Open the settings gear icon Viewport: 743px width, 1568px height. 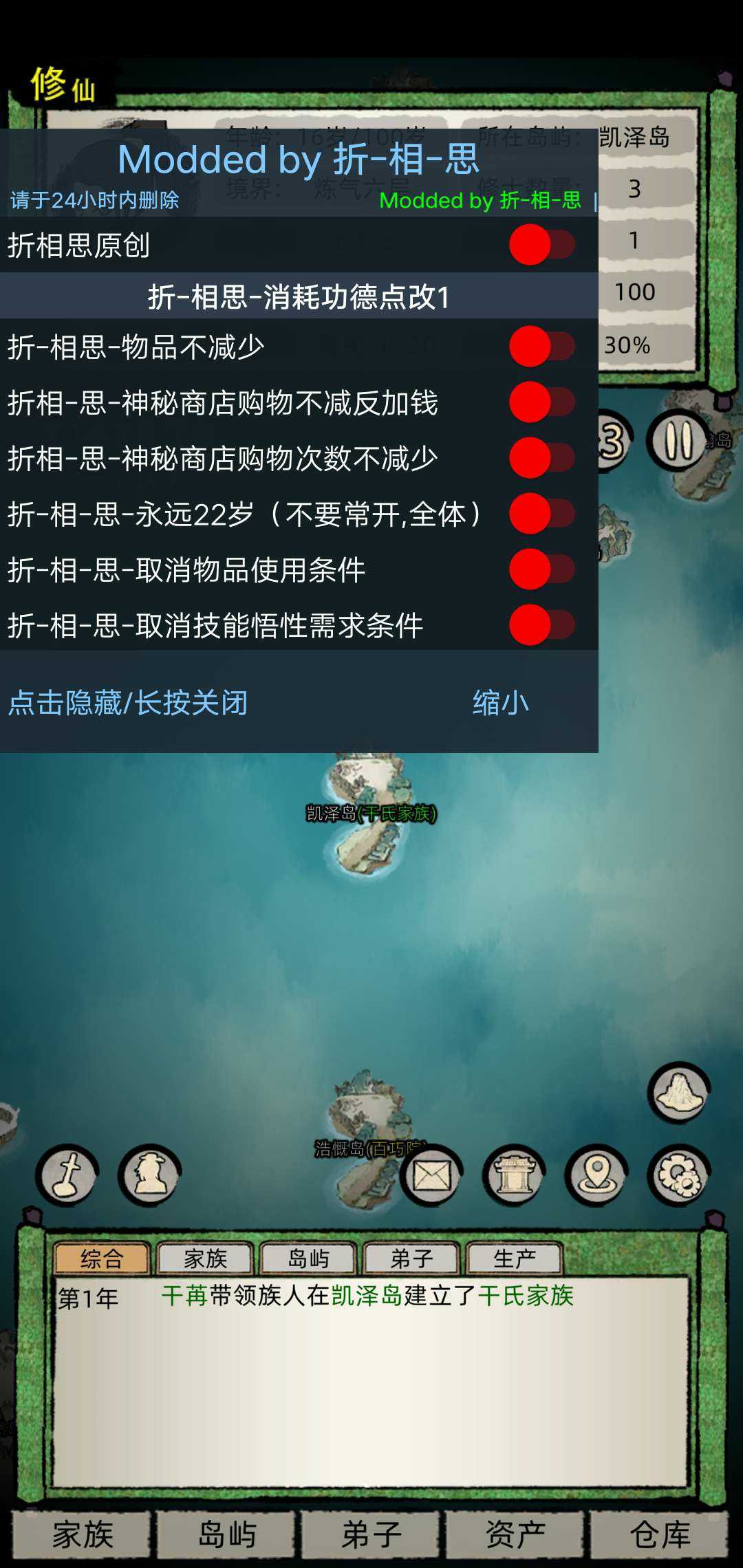pos(679,1175)
